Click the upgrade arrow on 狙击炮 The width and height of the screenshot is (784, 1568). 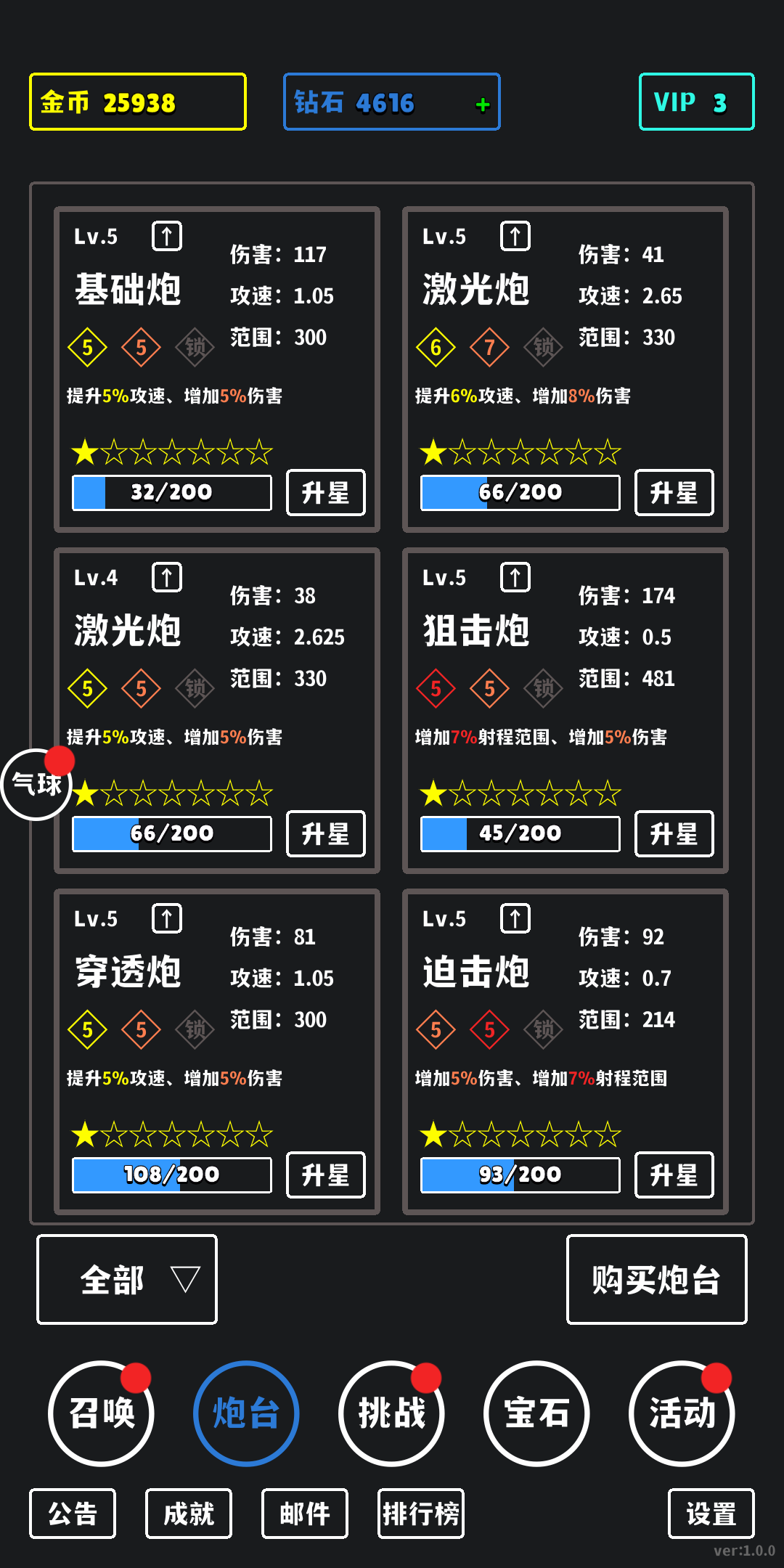click(x=515, y=577)
